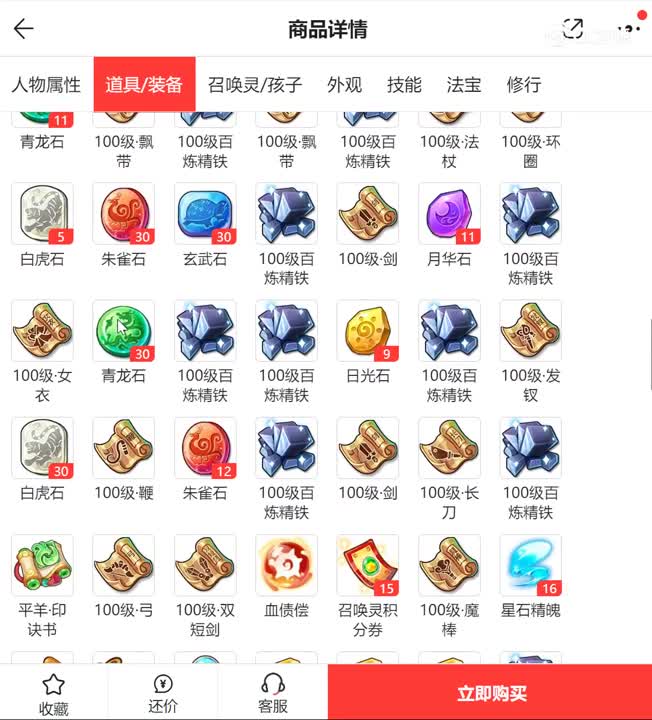Switch to the 人物属性 tab
Viewport: 652px width, 720px height.
point(46,84)
